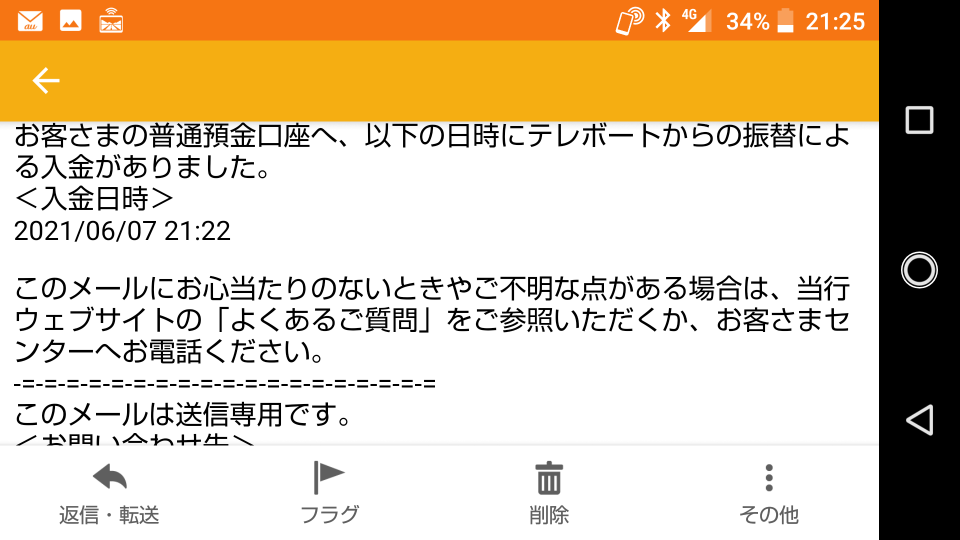Flag this email with フラグ
The image size is (960, 540).
pyautogui.click(x=329, y=493)
